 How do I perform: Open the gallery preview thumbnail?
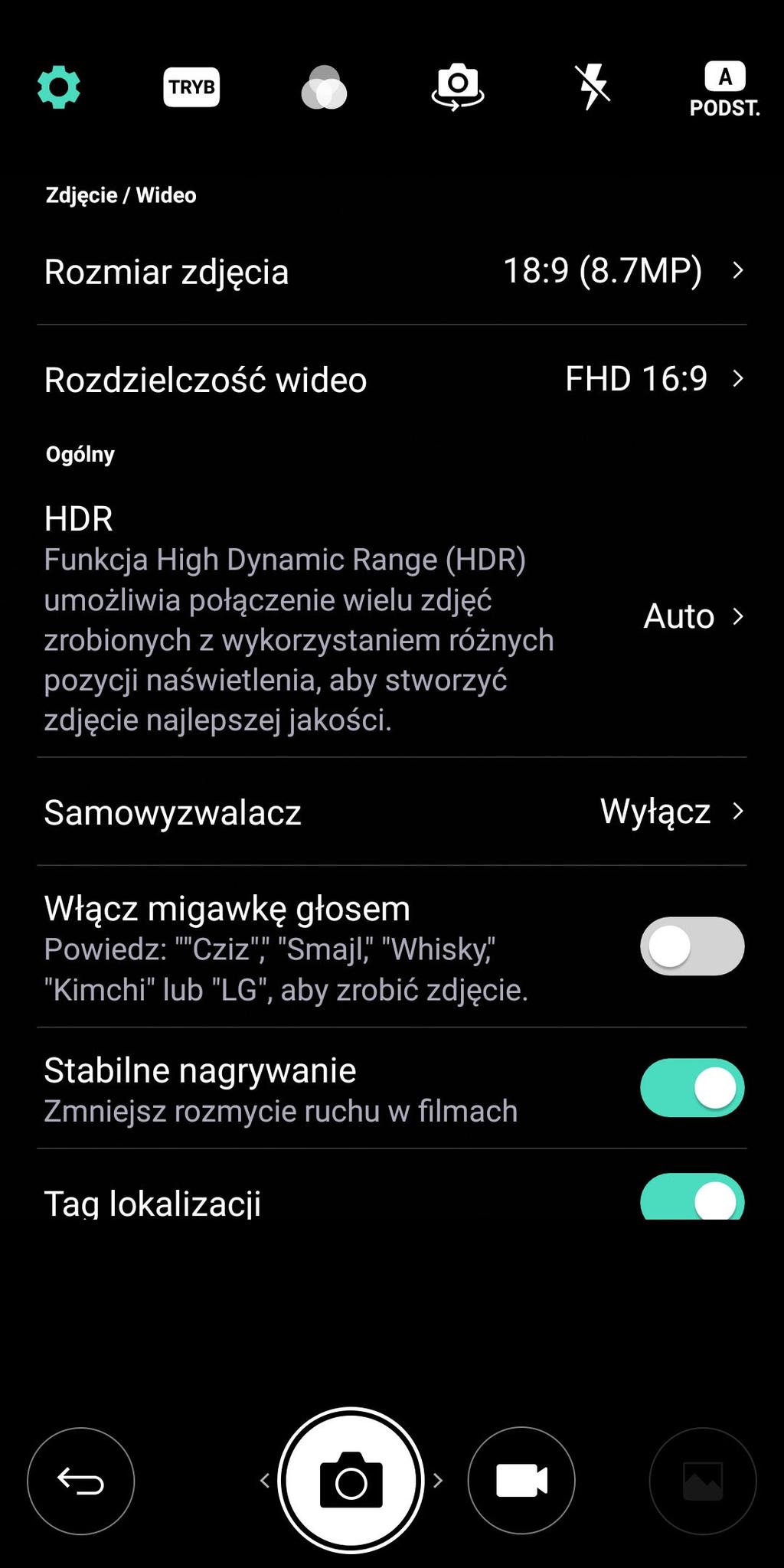(702, 1481)
